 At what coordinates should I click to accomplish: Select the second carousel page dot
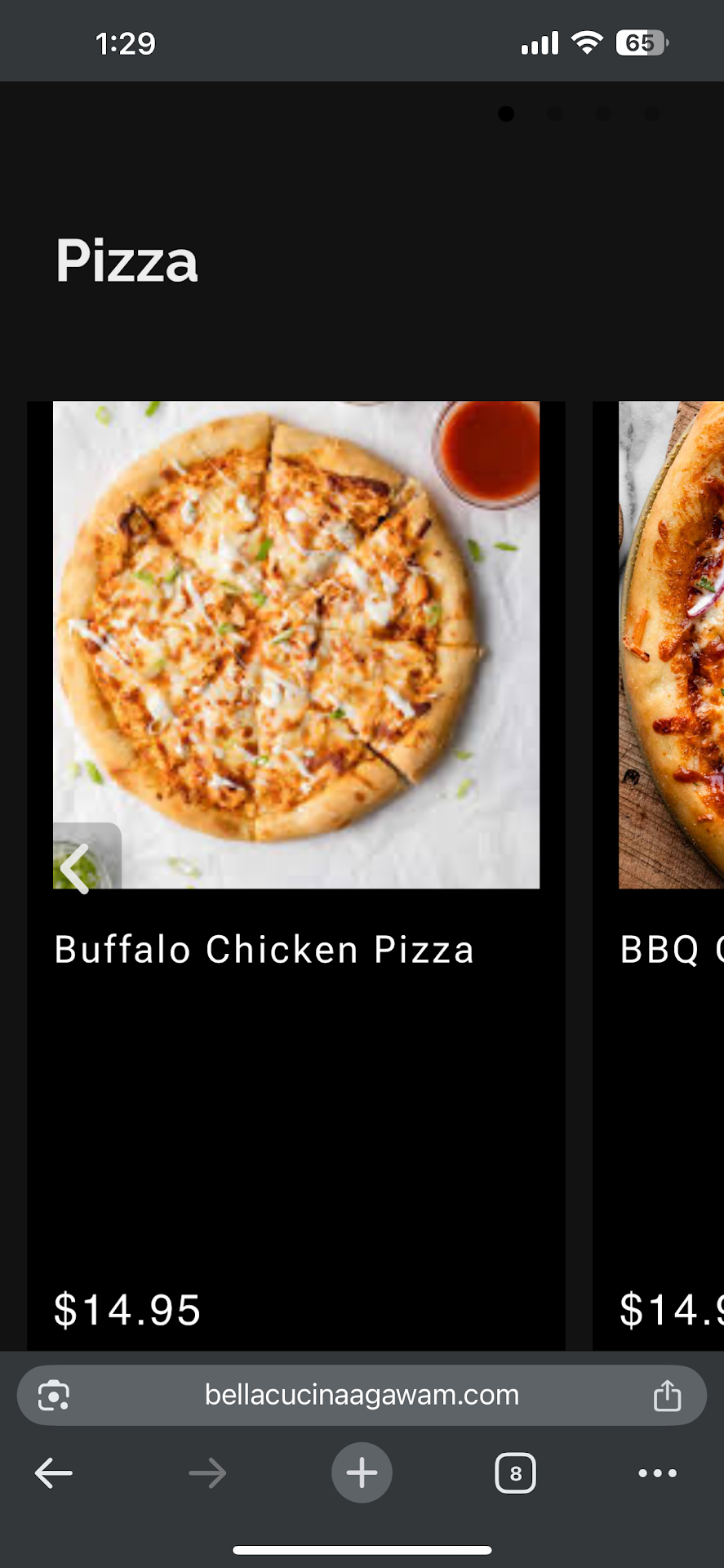point(554,114)
